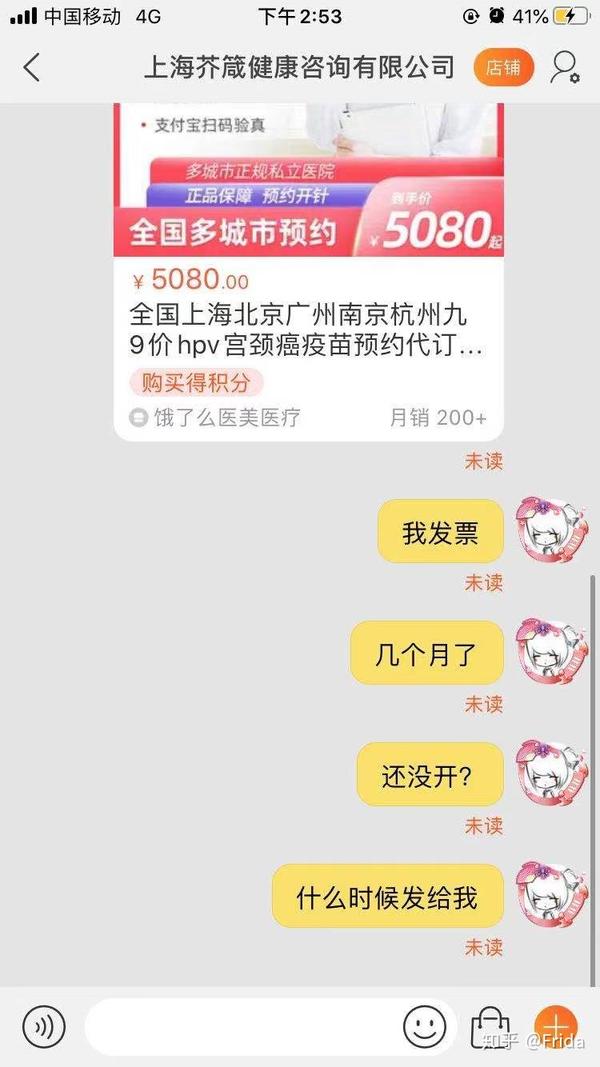Go back from the chat
This screenshot has height=1067, width=600.
(32, 68)
